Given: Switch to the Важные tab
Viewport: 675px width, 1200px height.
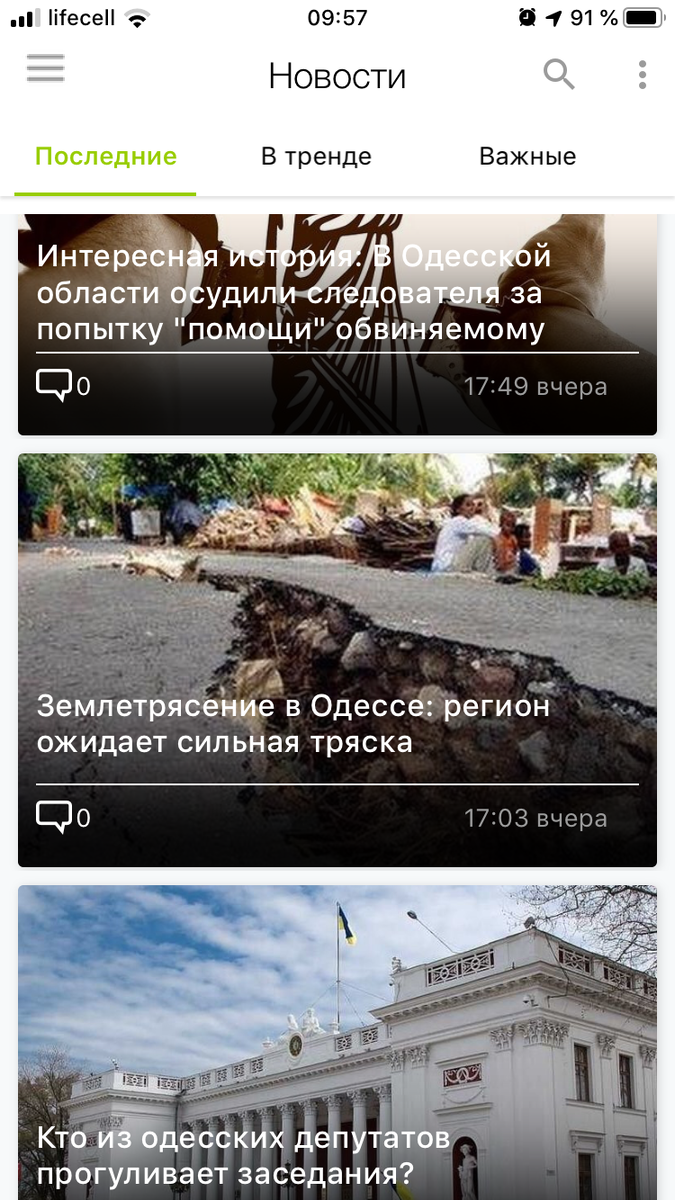Looking at the screenshot, I should click(x=527, y=157).
